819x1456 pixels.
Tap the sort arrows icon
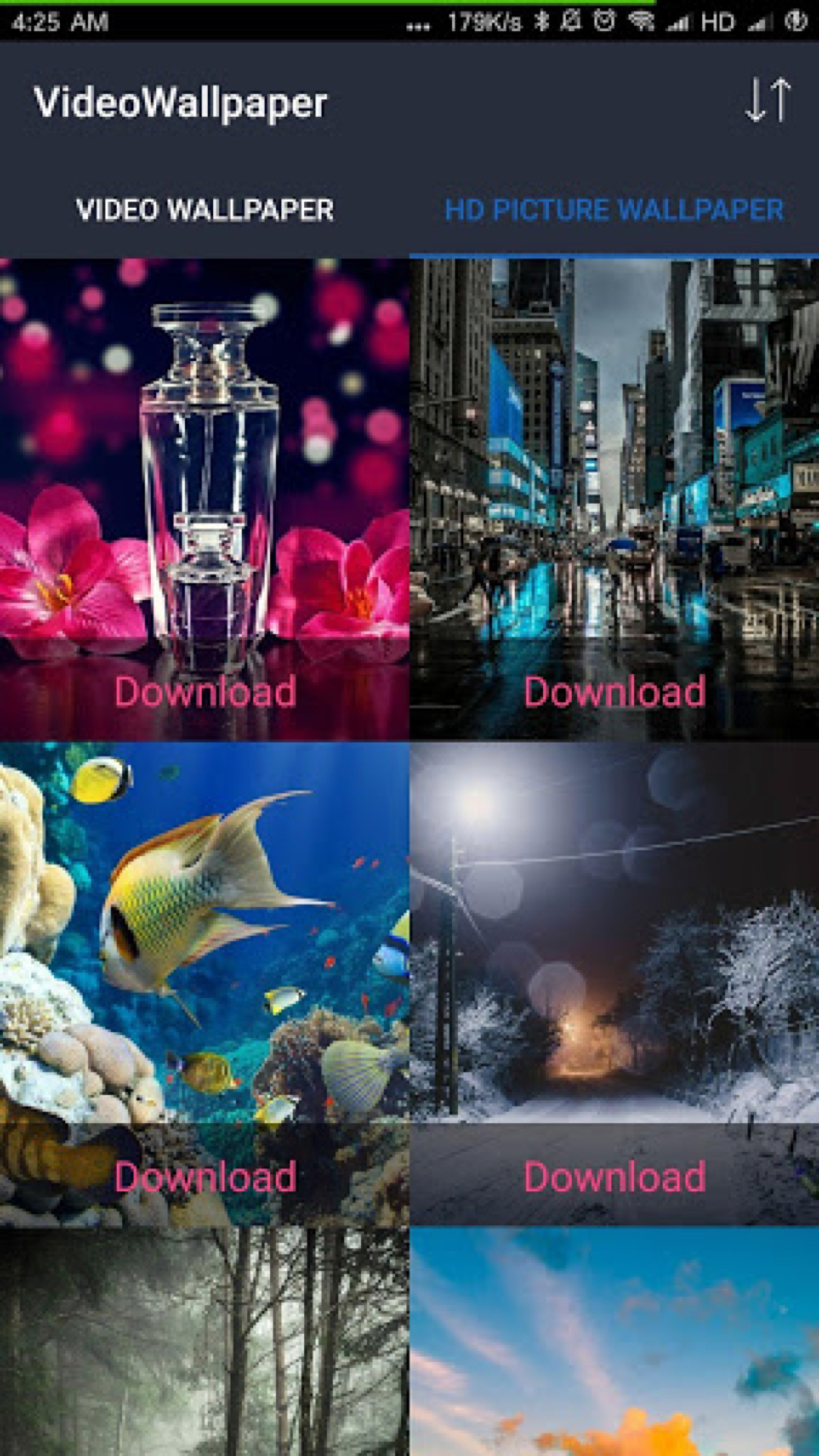[767, 100]
